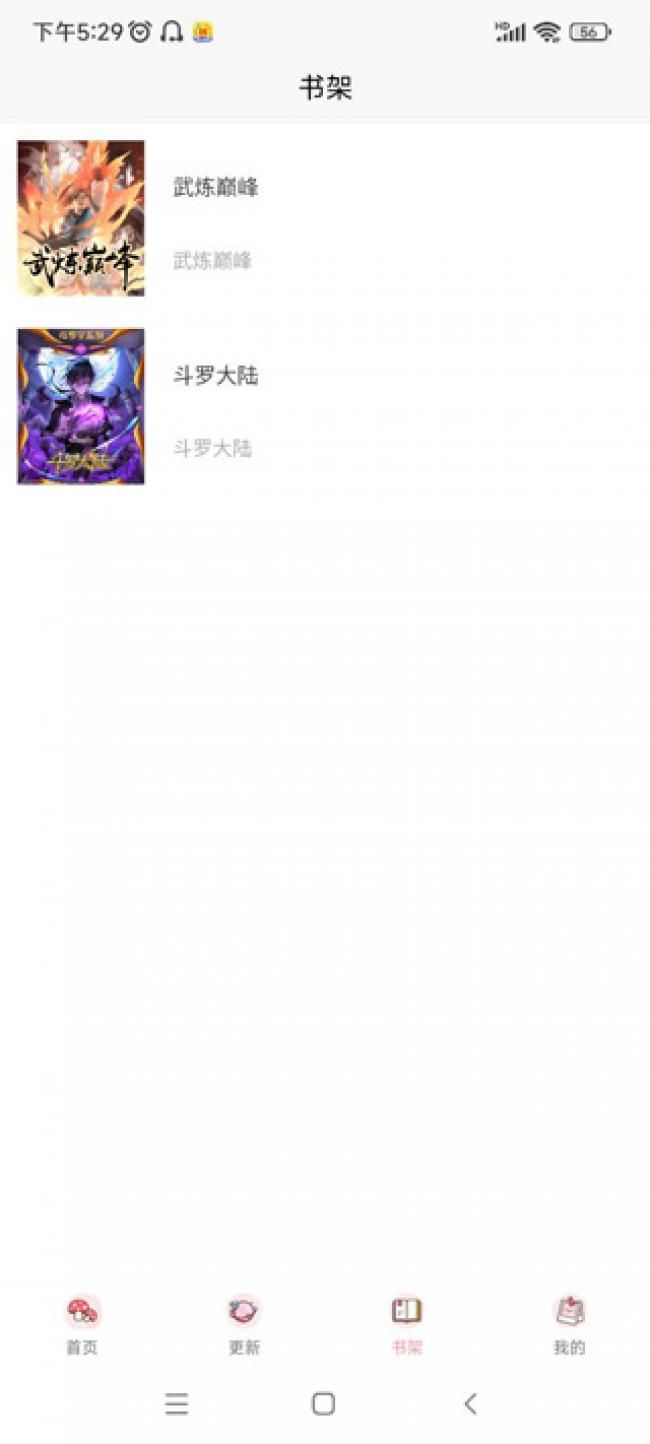The height and width of the screenshot is (1444, 650).
Task: Switch to the 更新 tab
Action: tap(244, 1324)
